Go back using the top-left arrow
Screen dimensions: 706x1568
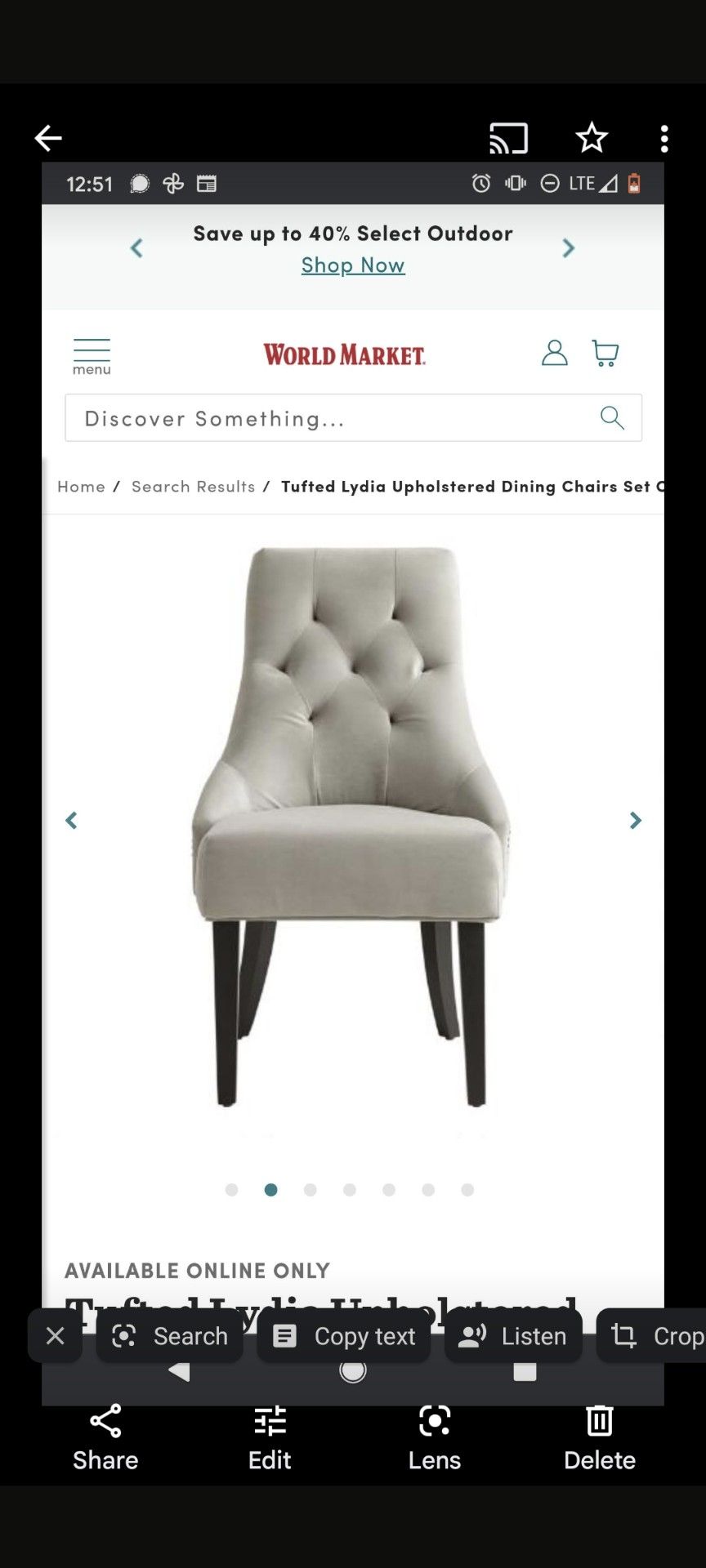(48, 138)
